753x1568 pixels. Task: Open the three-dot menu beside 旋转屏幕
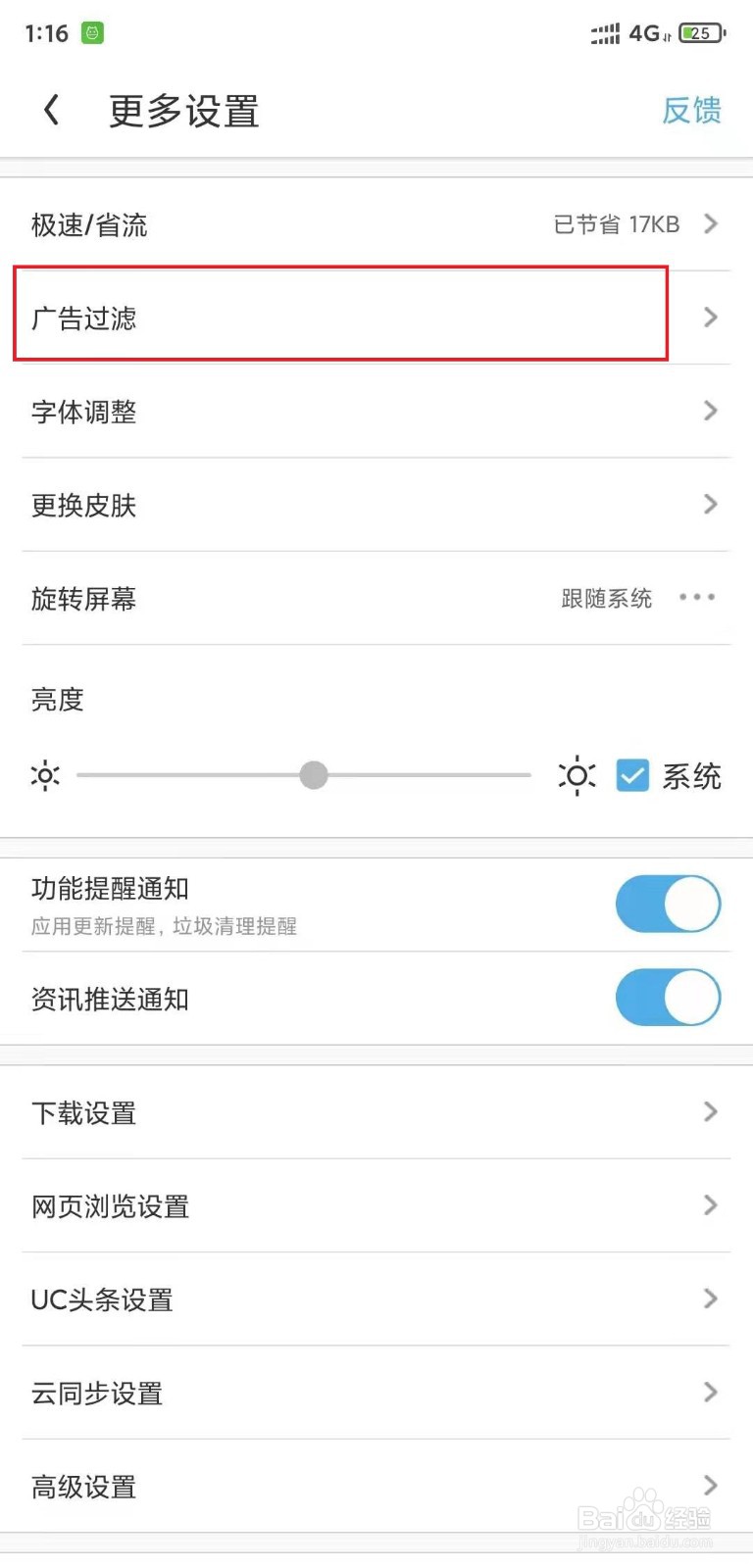coord(696,599)
